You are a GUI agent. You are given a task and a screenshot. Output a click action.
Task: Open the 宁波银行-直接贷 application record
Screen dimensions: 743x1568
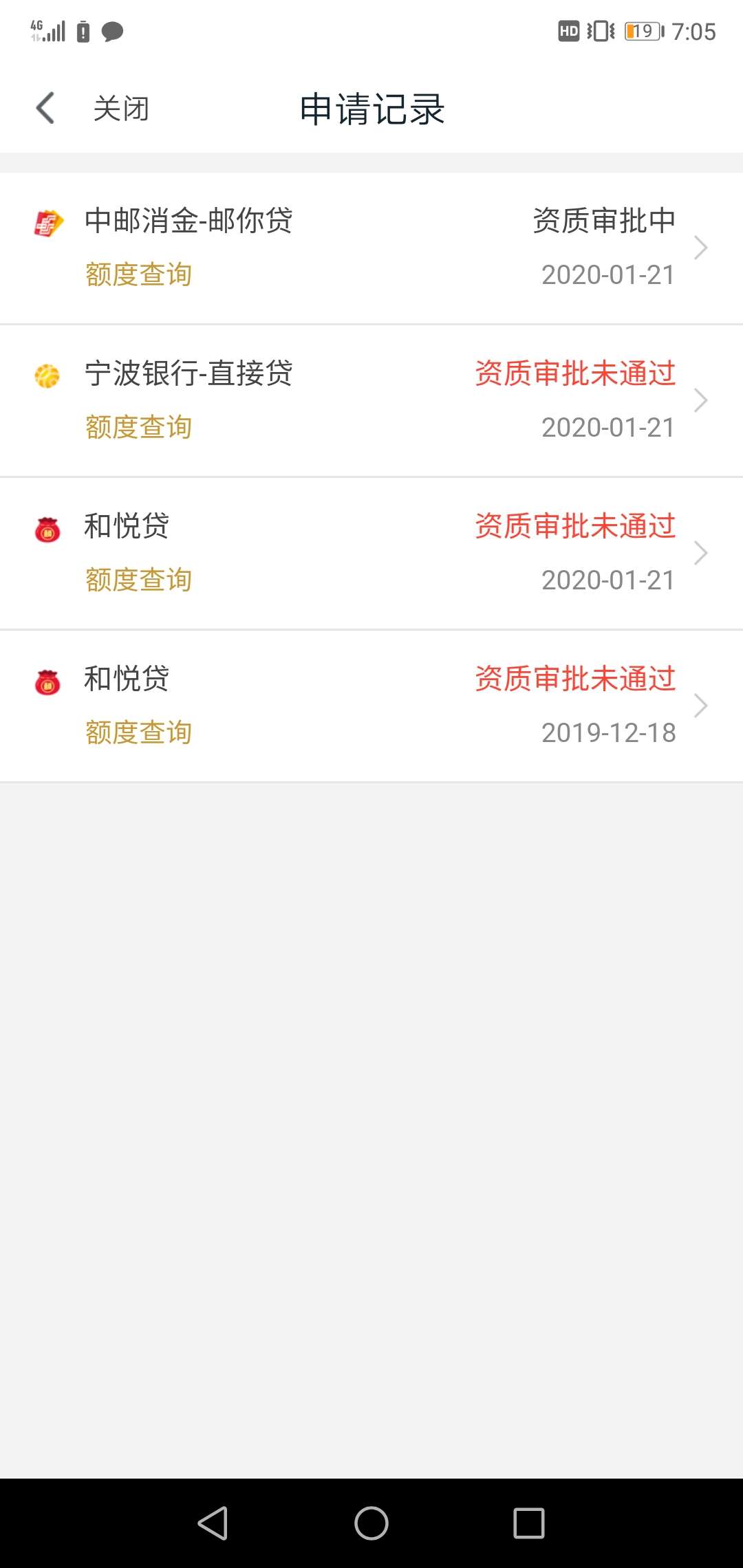coord(371,401)
